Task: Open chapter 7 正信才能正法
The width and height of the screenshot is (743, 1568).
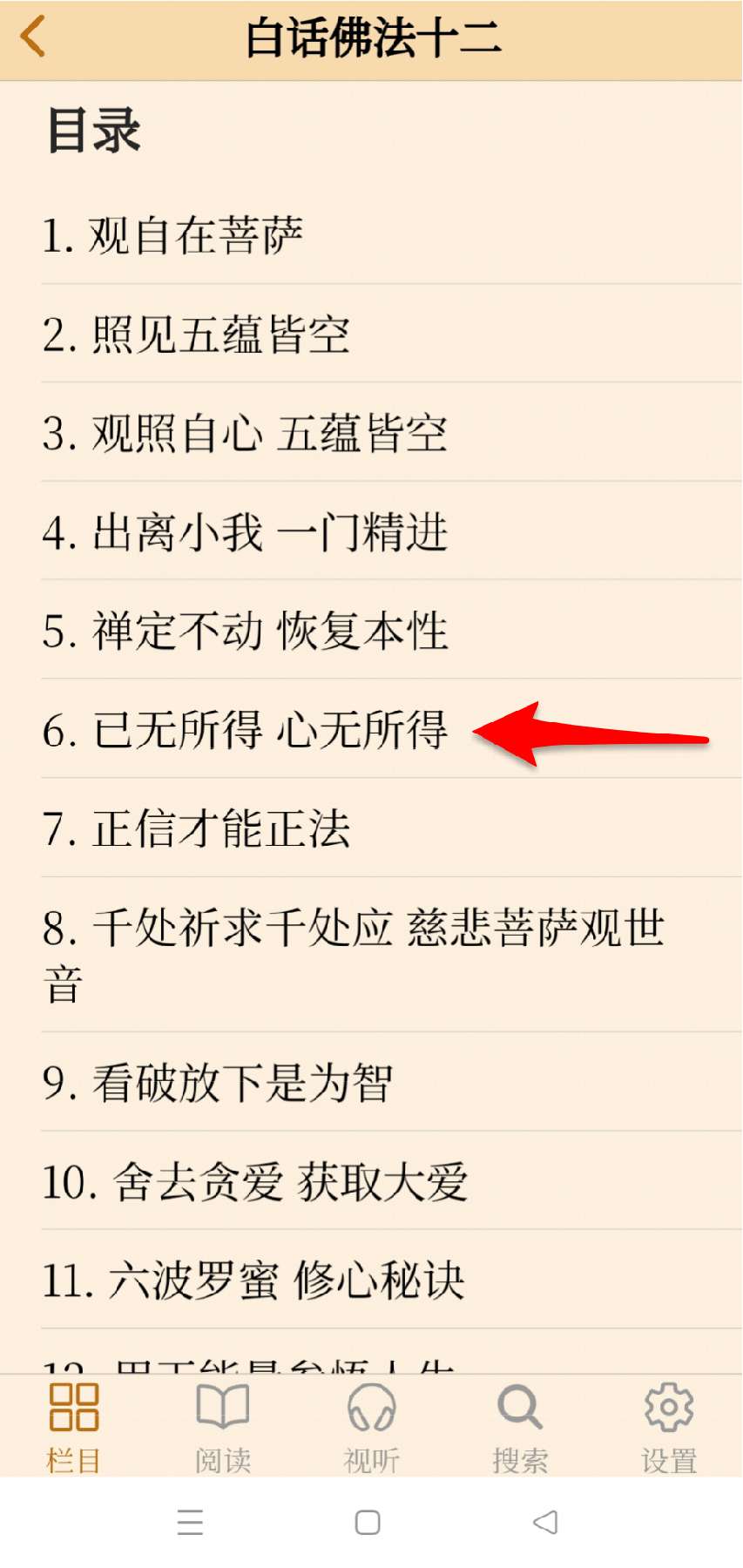Action: click(196, 828)
